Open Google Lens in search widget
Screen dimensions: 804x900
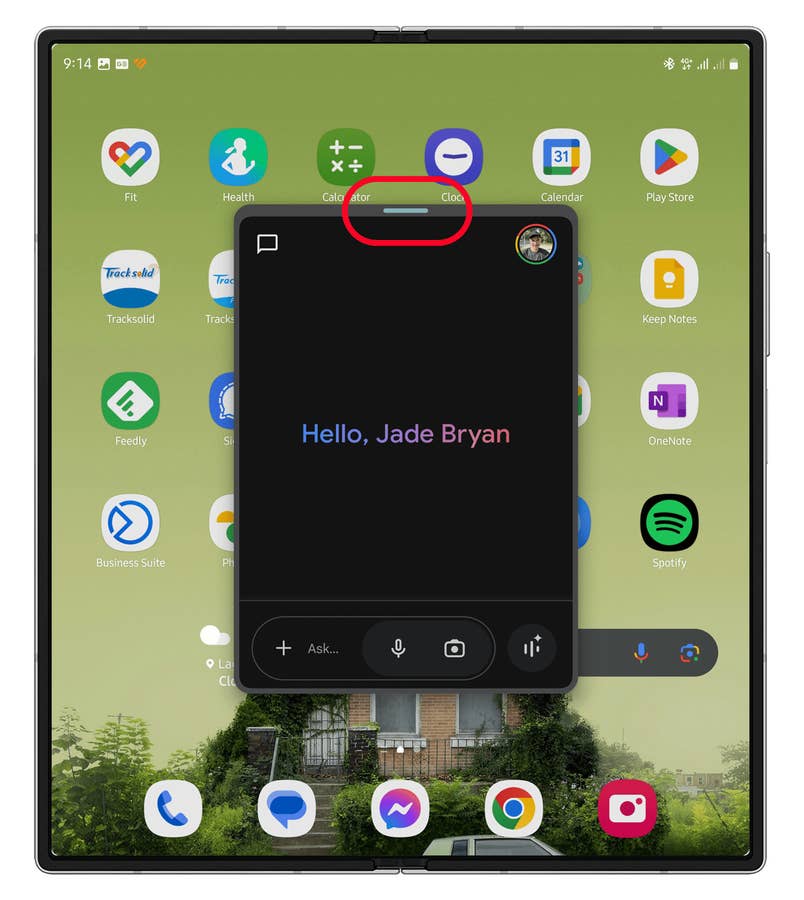click(688, 652)
